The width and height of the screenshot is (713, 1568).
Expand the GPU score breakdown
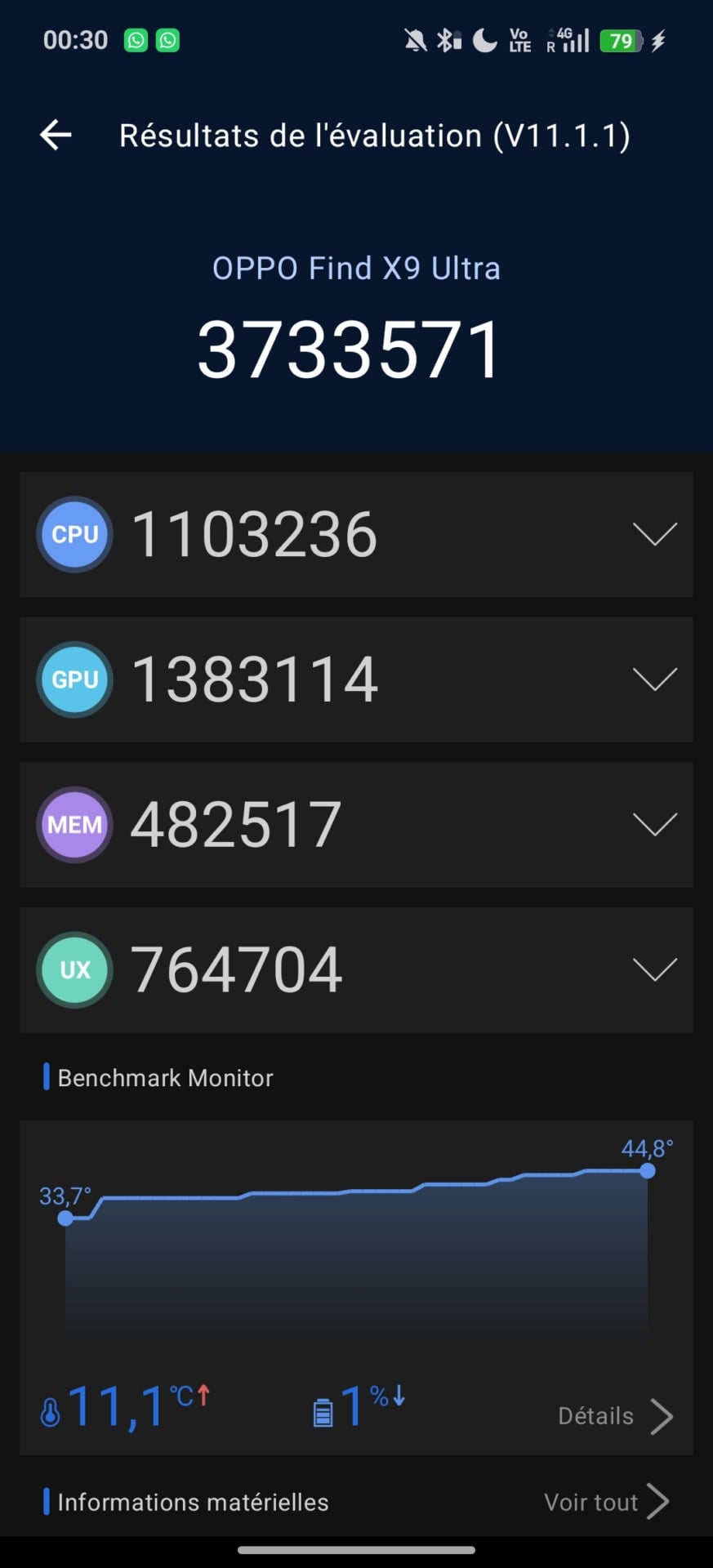click(x=654, y=679)
